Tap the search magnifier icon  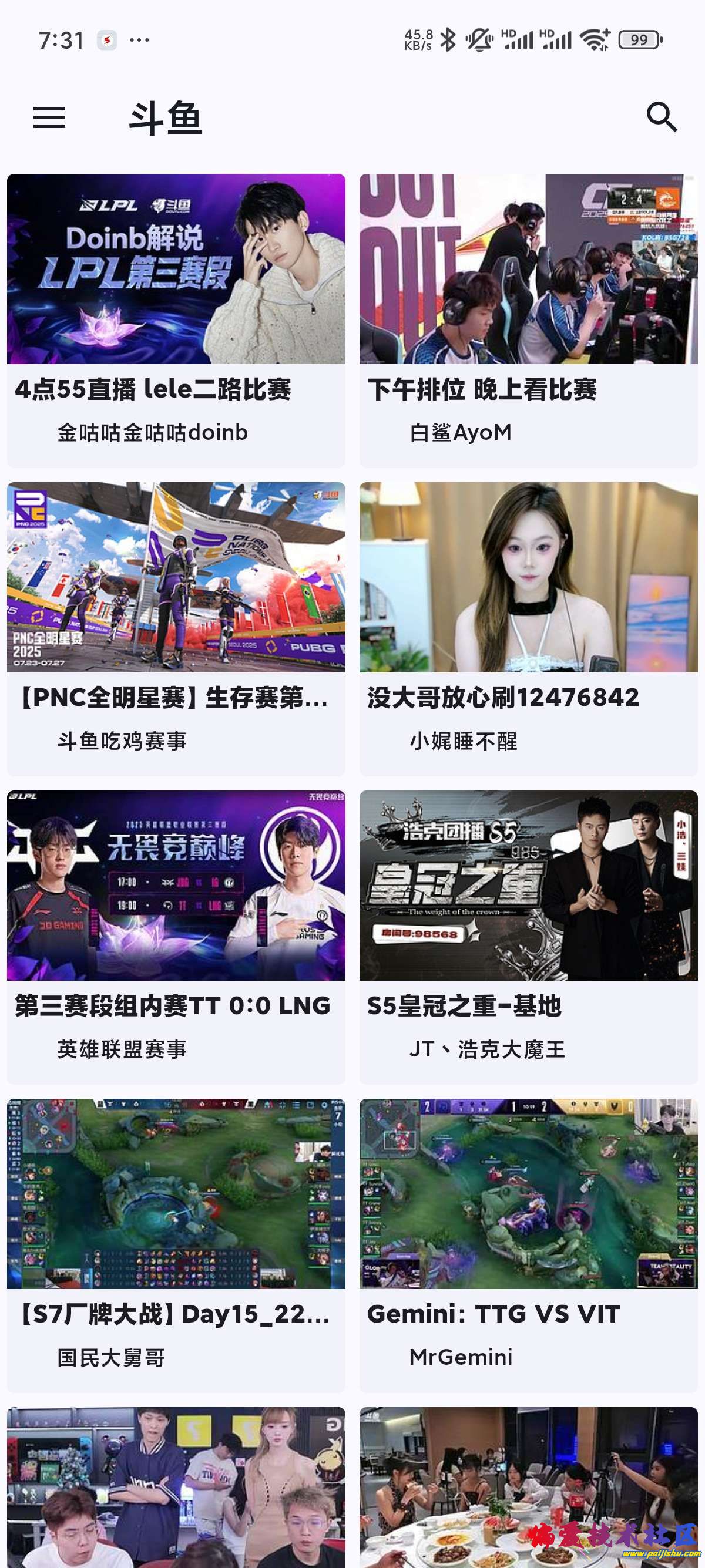(661, 117)
